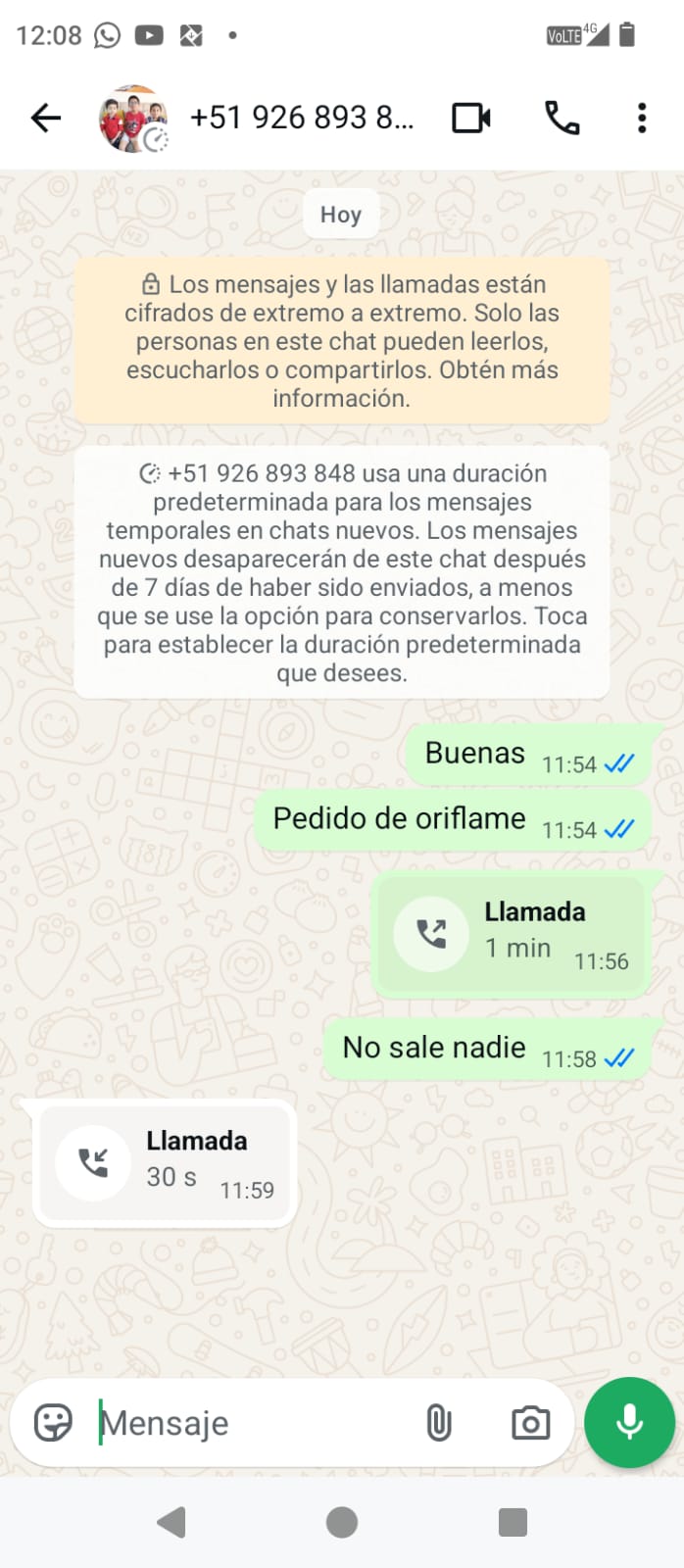Go to the system home screen
The image size is (684, 1568).
click(x=342, y=1522)
